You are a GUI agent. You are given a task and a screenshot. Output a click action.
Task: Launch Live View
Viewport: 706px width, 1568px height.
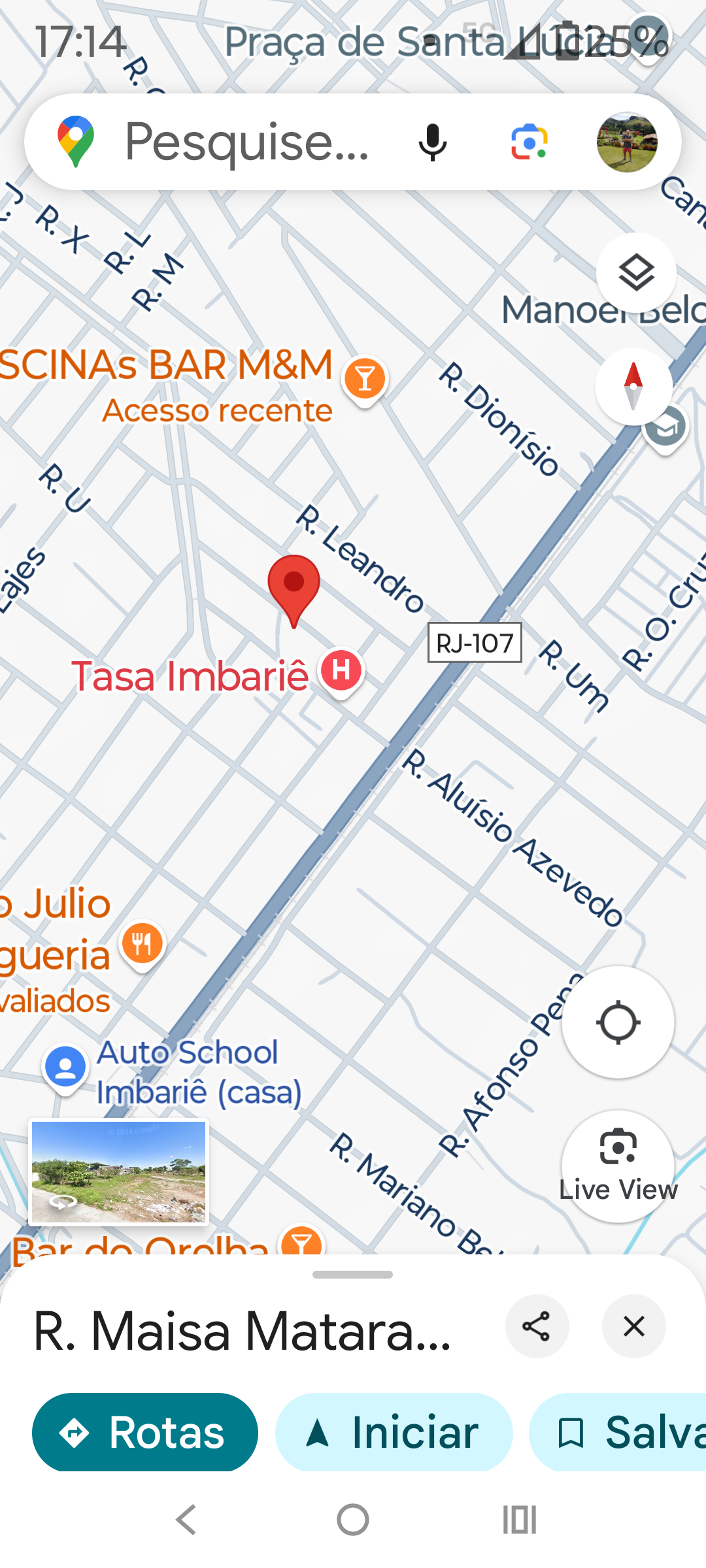point(618,1166)
